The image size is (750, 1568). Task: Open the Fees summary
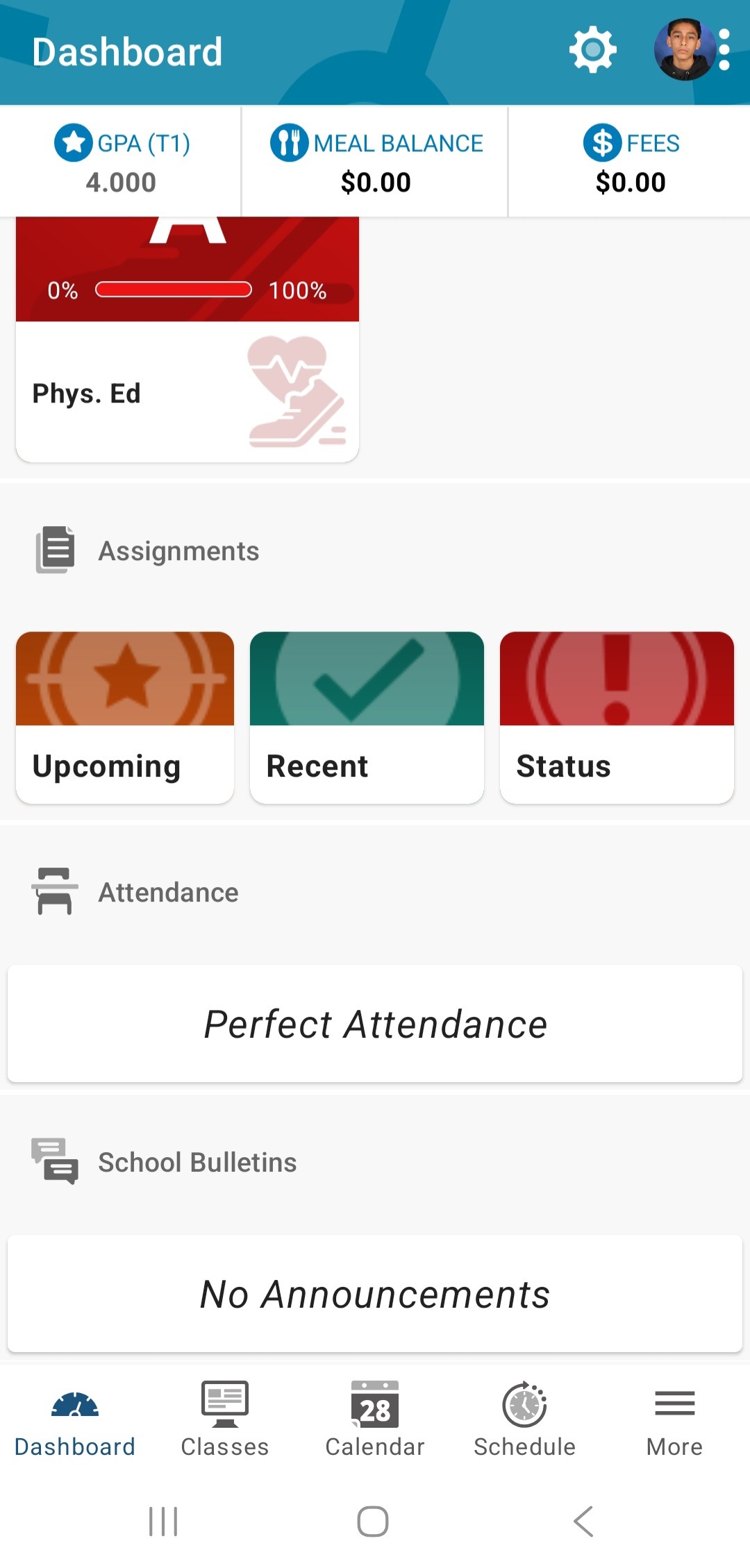631,162
